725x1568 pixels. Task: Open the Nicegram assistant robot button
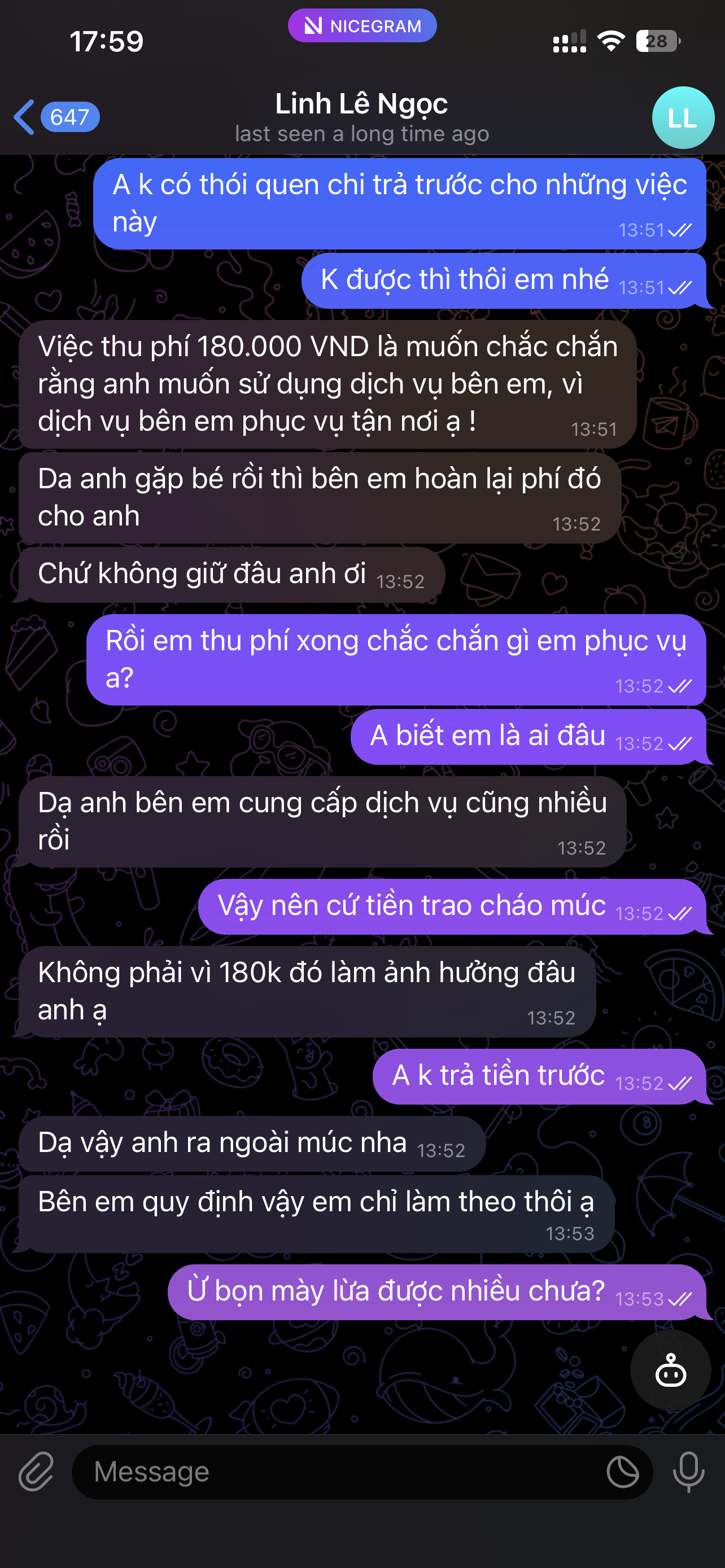tap(670, 1369)
